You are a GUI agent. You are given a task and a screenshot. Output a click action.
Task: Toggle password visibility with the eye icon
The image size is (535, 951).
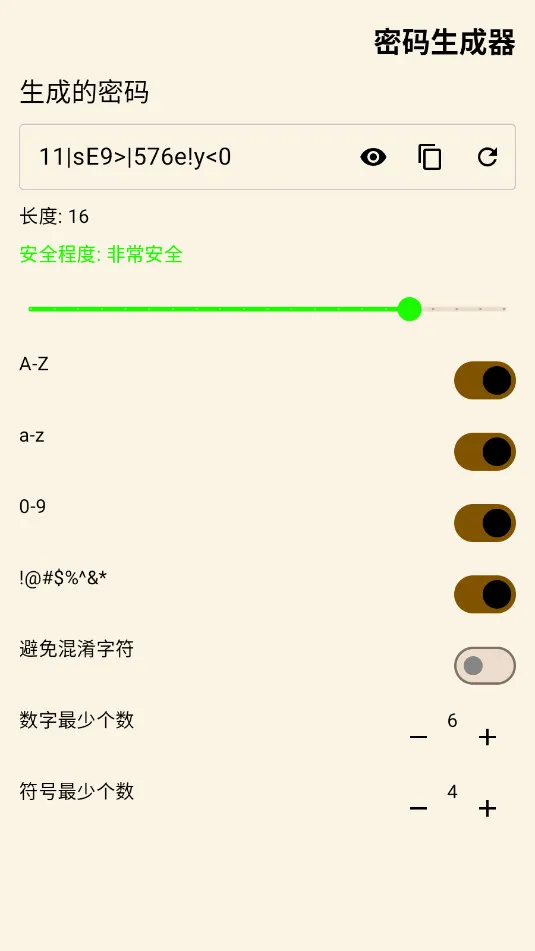[373, 157]
